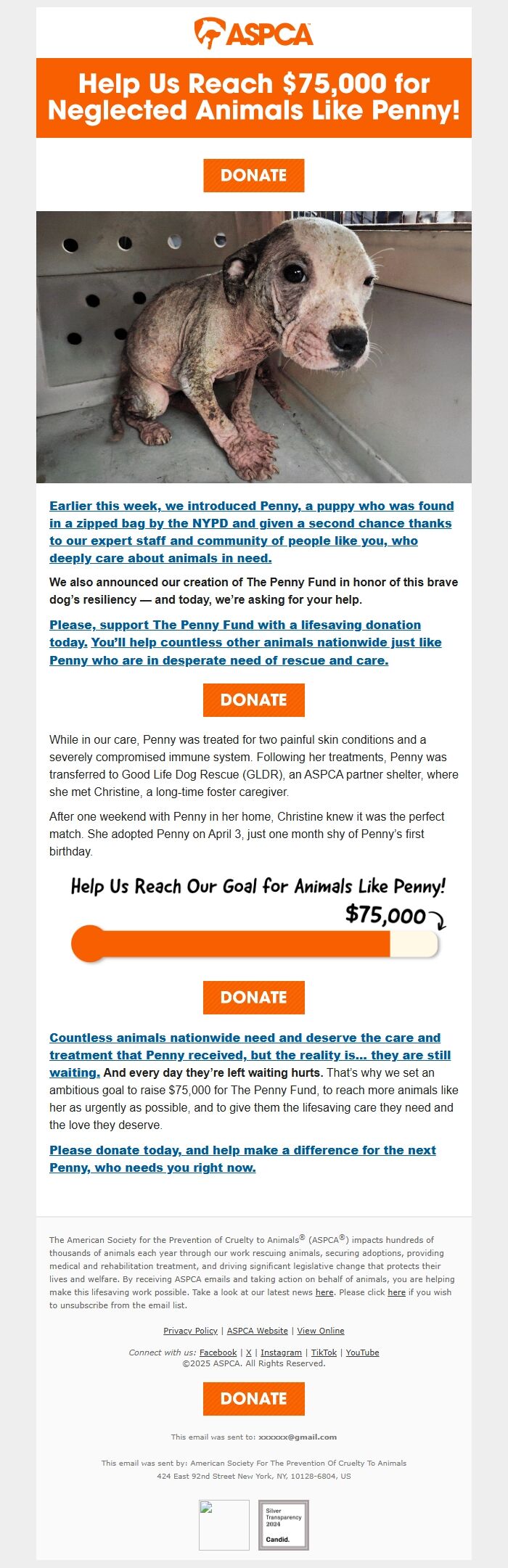Visit the ASPCA Website link
The height and width of the screenshot is (1568, 508).
point(258,1331)
